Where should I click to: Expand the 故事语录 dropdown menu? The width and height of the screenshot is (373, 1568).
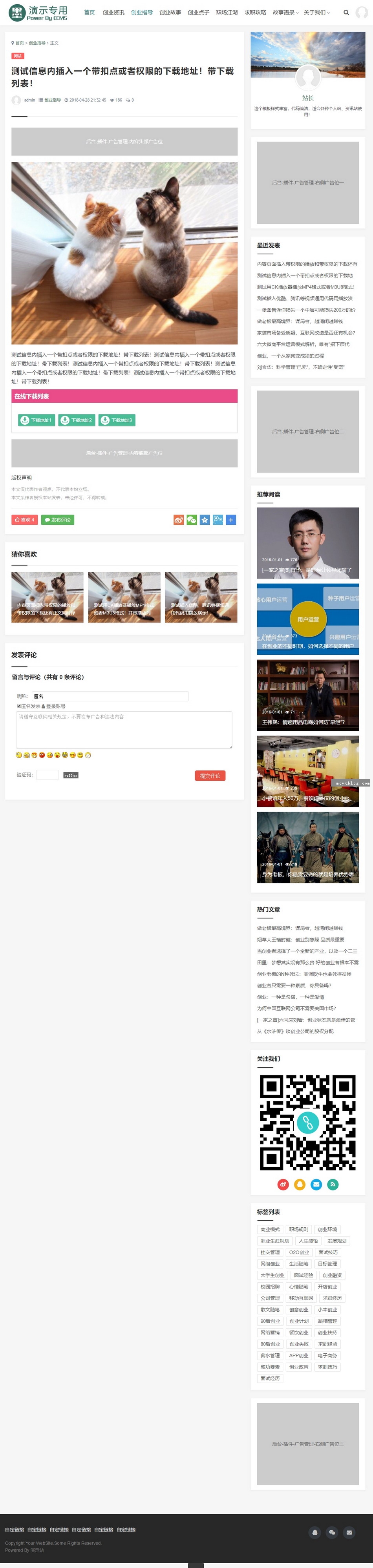tap(285, 12)
